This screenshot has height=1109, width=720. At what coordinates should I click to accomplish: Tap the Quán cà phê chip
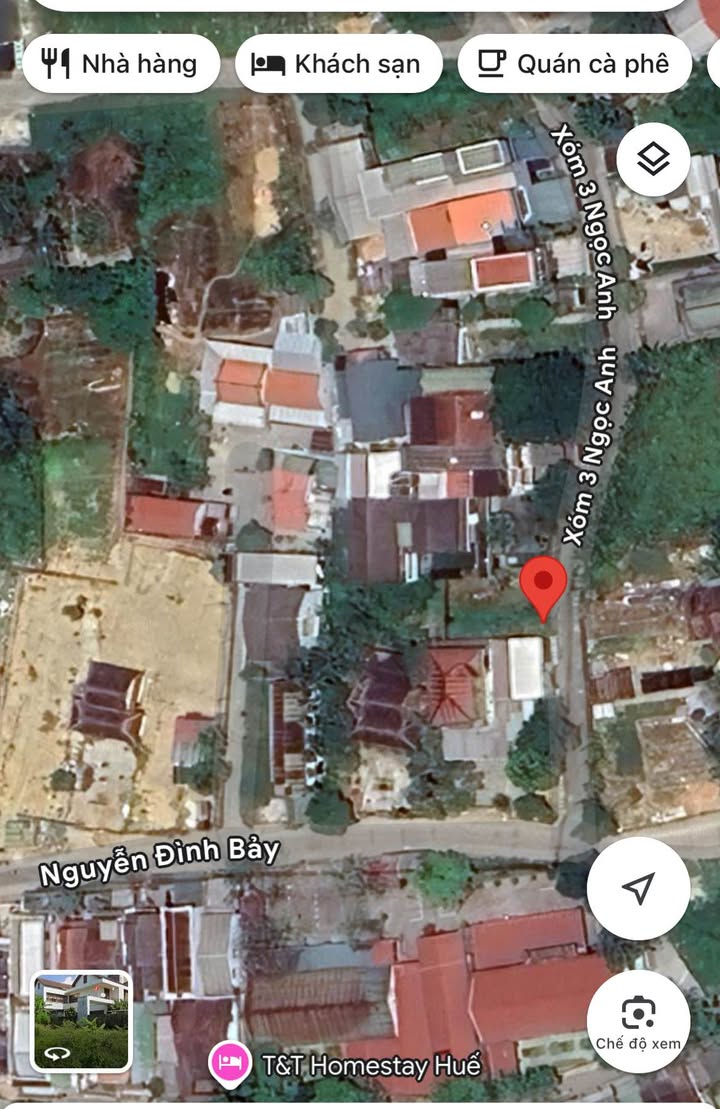pos(574,64)
